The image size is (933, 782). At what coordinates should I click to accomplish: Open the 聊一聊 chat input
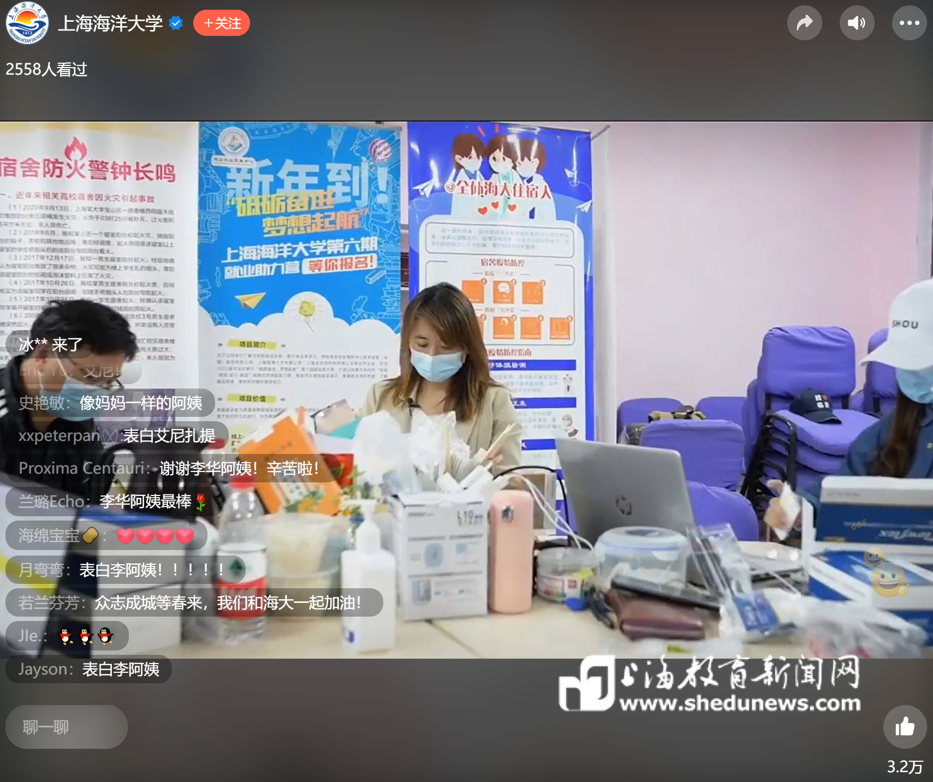tap(66, 727)
